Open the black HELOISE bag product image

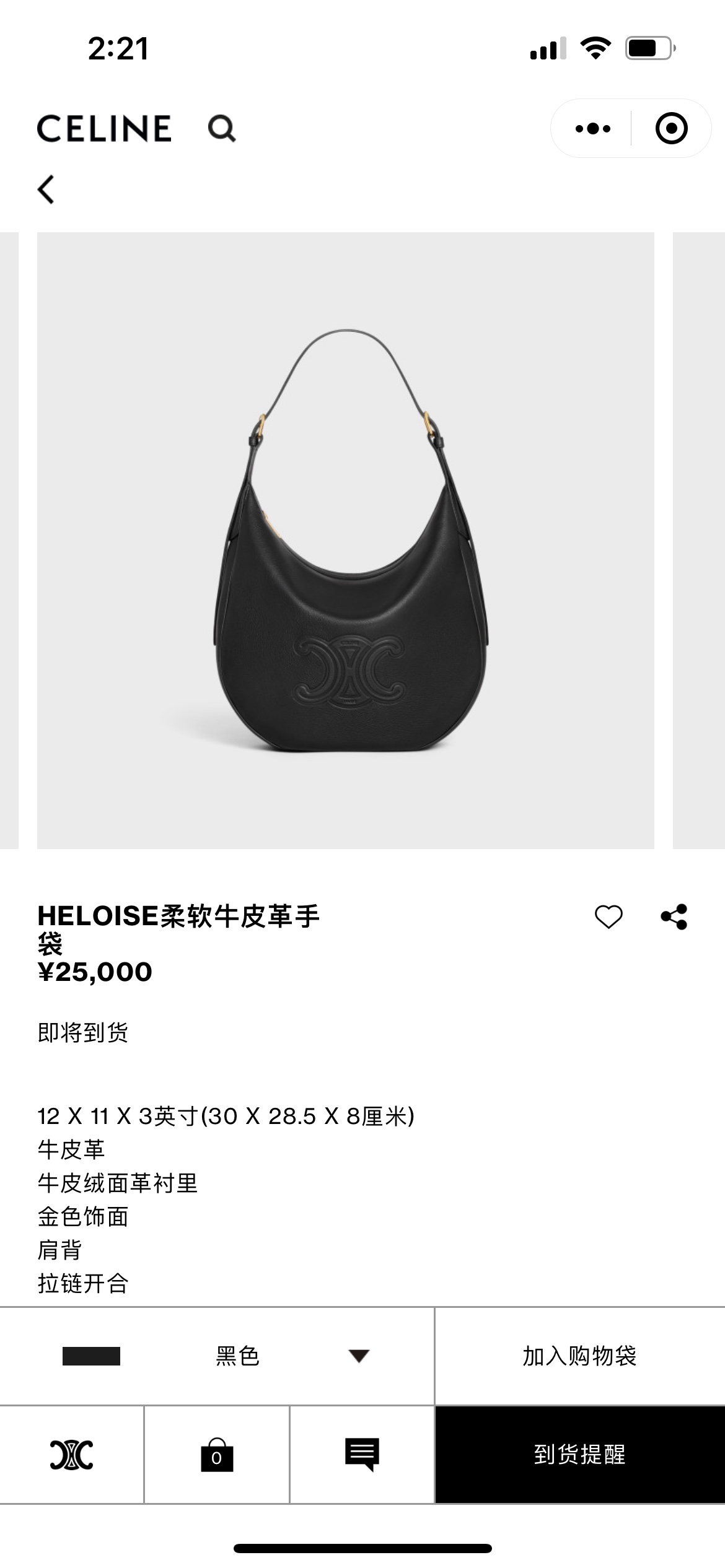(346, 540)
